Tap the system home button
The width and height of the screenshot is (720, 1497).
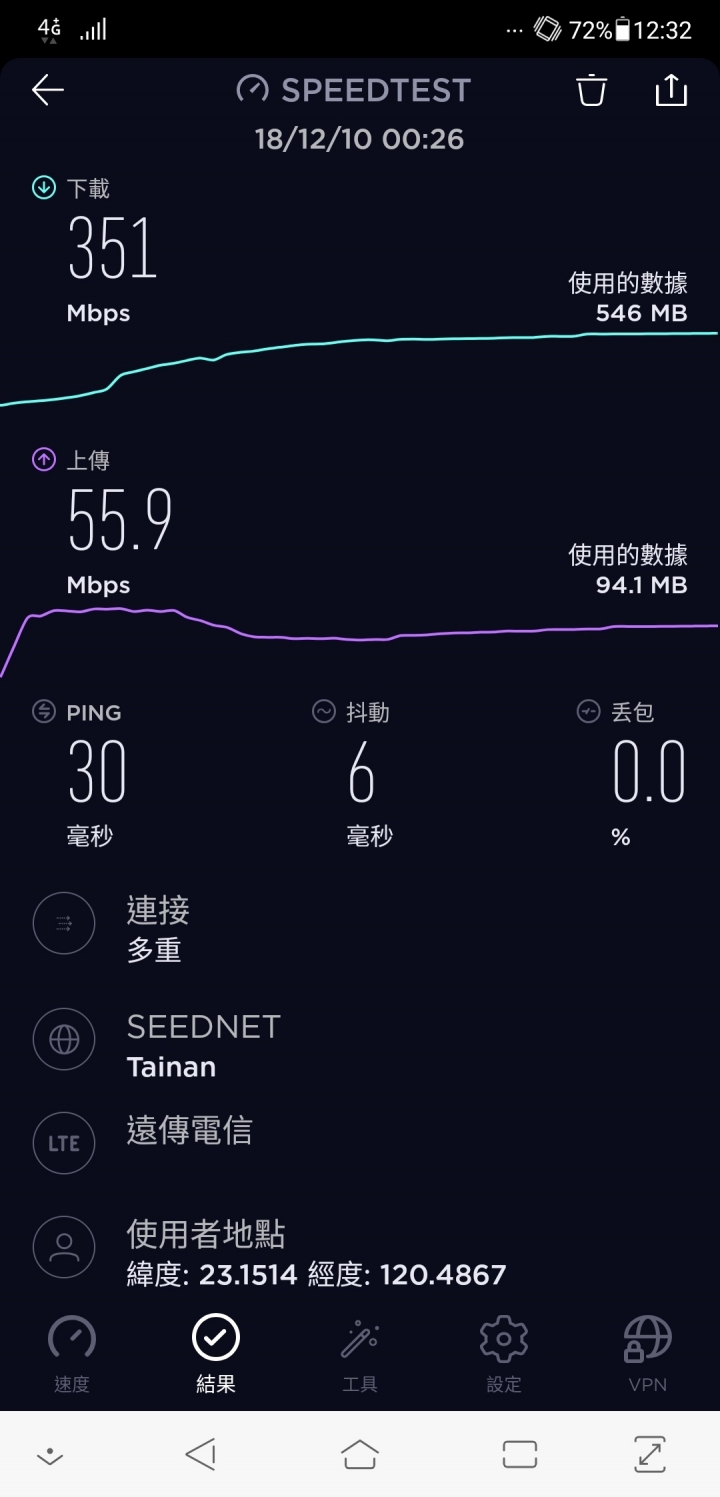tap(360, 1454)
